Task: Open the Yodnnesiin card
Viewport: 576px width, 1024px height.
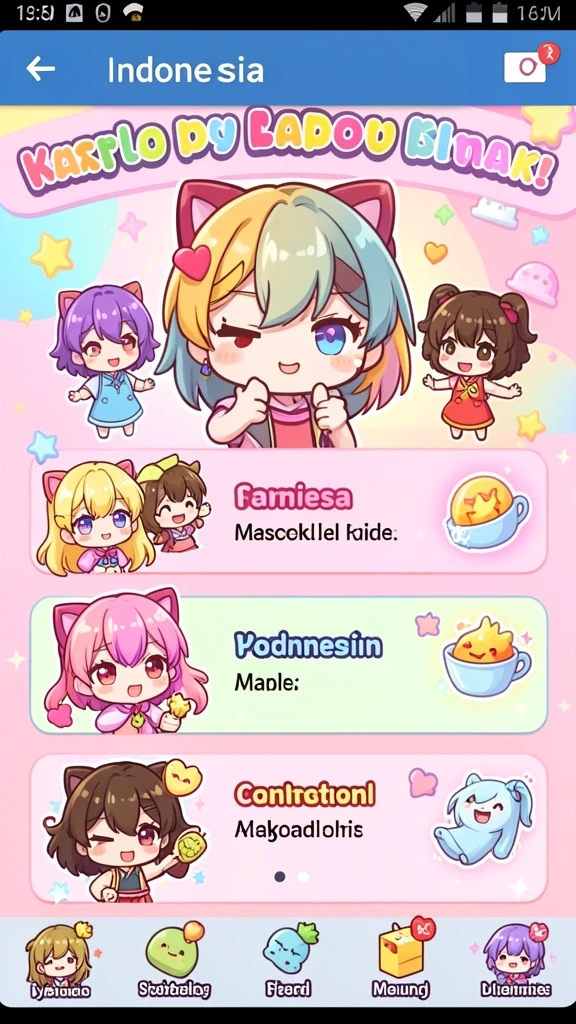Action: (x=289, y=664)
